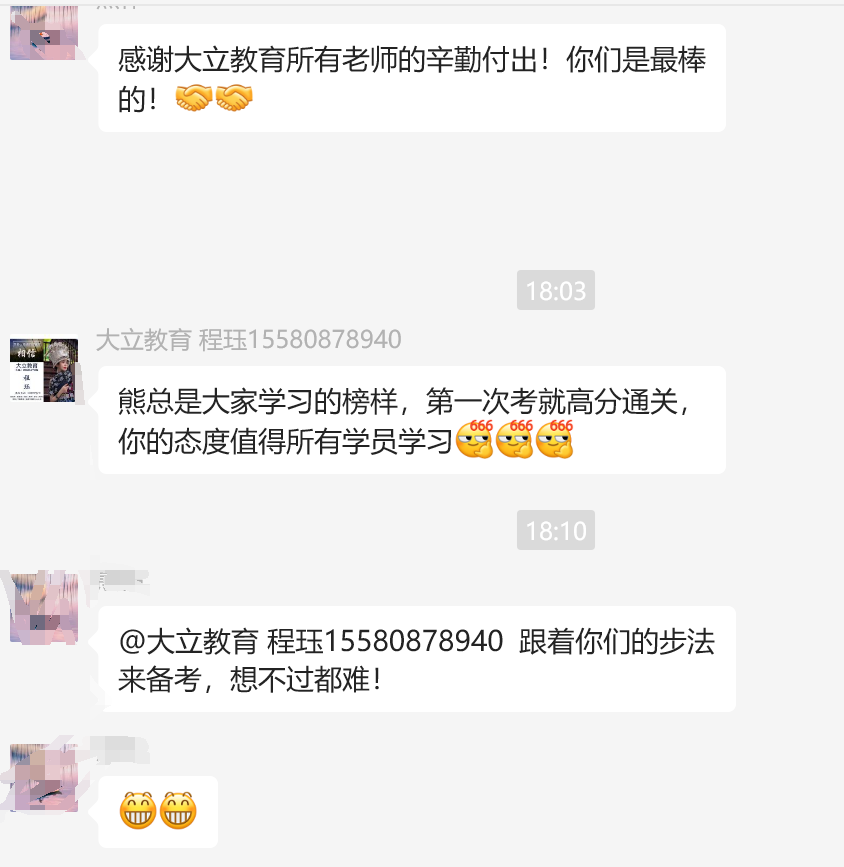
Task: Tap avatar beside the 感谢大立教育 message
Action: (x=44, y=32)
